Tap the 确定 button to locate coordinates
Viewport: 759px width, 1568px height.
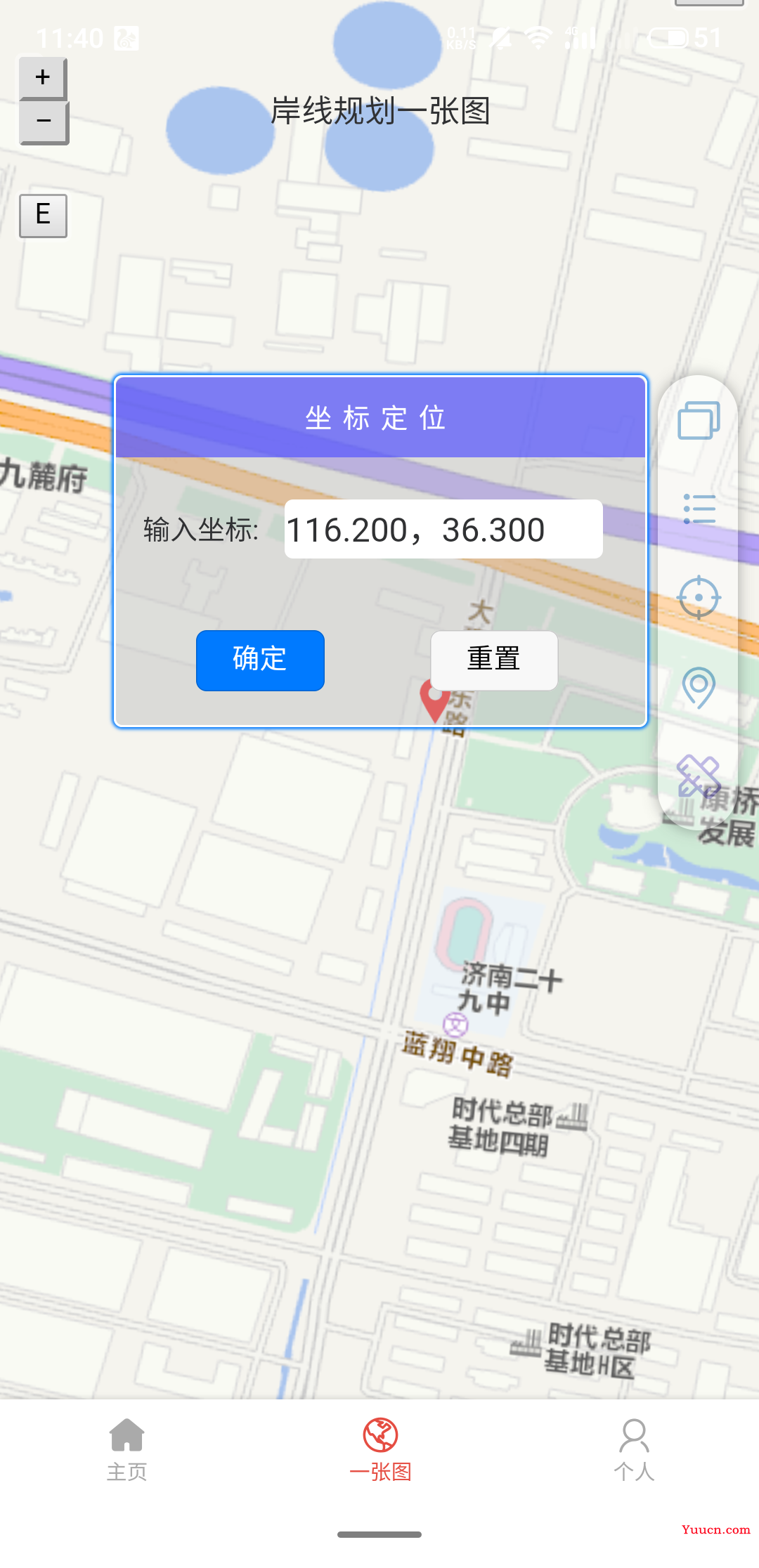pos(260,660)
